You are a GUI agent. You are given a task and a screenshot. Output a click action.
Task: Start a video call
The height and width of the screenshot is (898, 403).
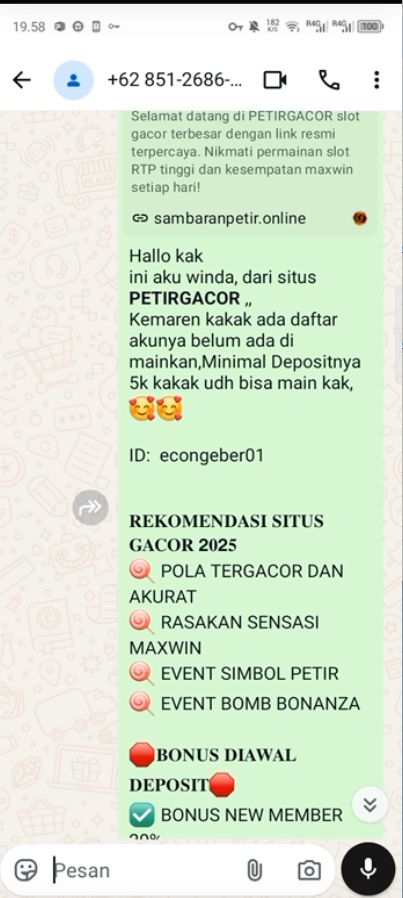pyautogui.click(x=275, y=80)
